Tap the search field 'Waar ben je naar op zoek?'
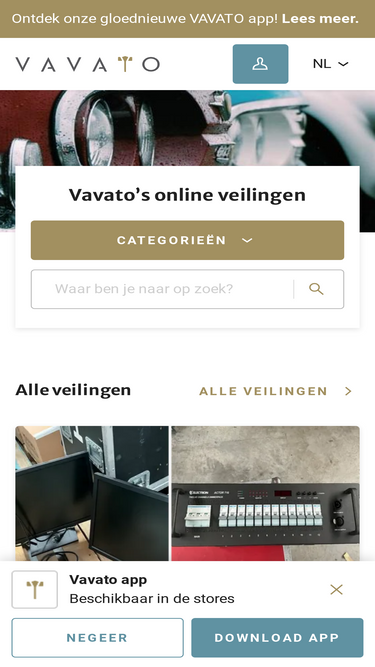 point(162,289)
